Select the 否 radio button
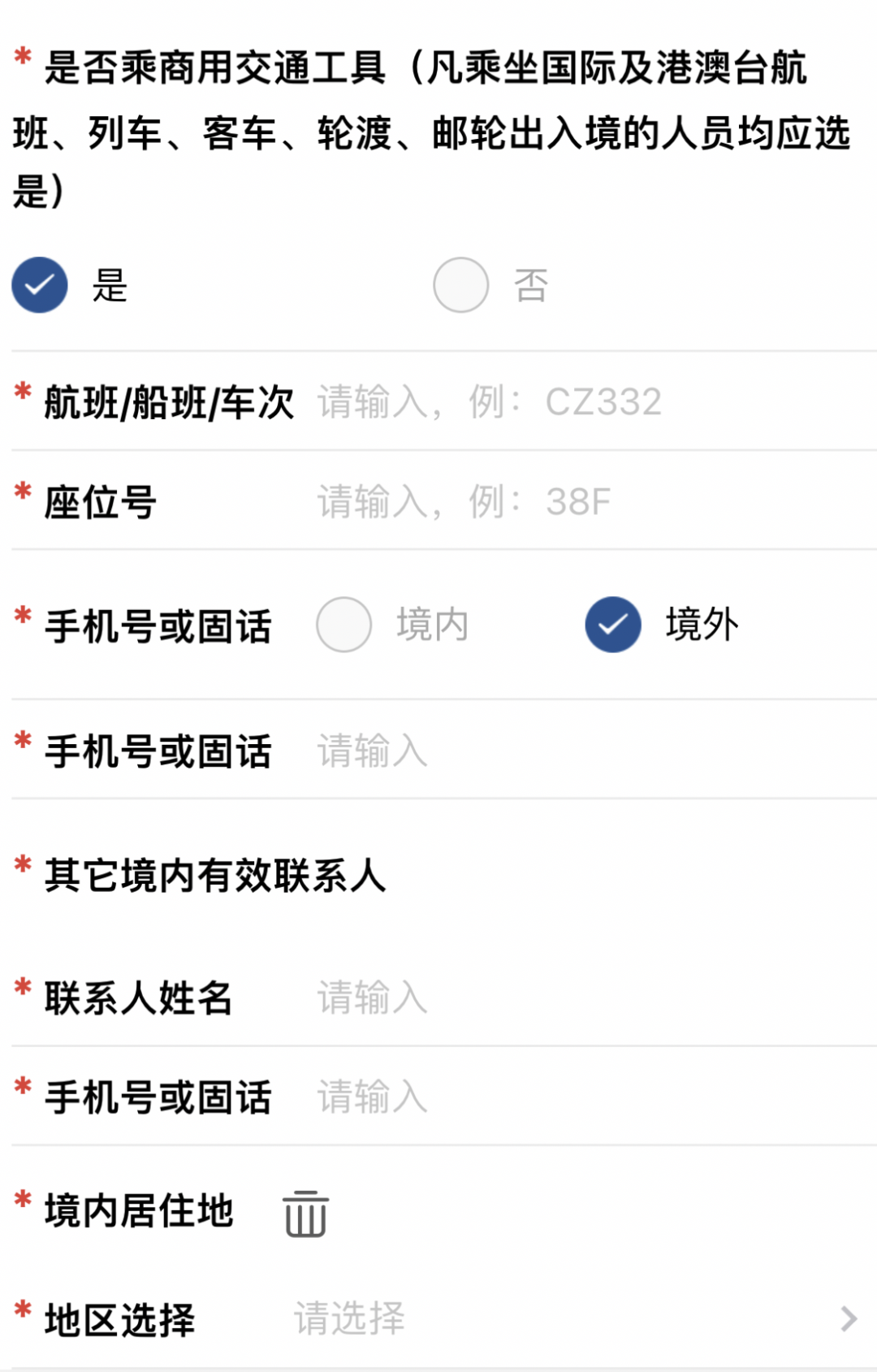The height and width of the screenshot is (1372, 877). (x=460, y=286)
